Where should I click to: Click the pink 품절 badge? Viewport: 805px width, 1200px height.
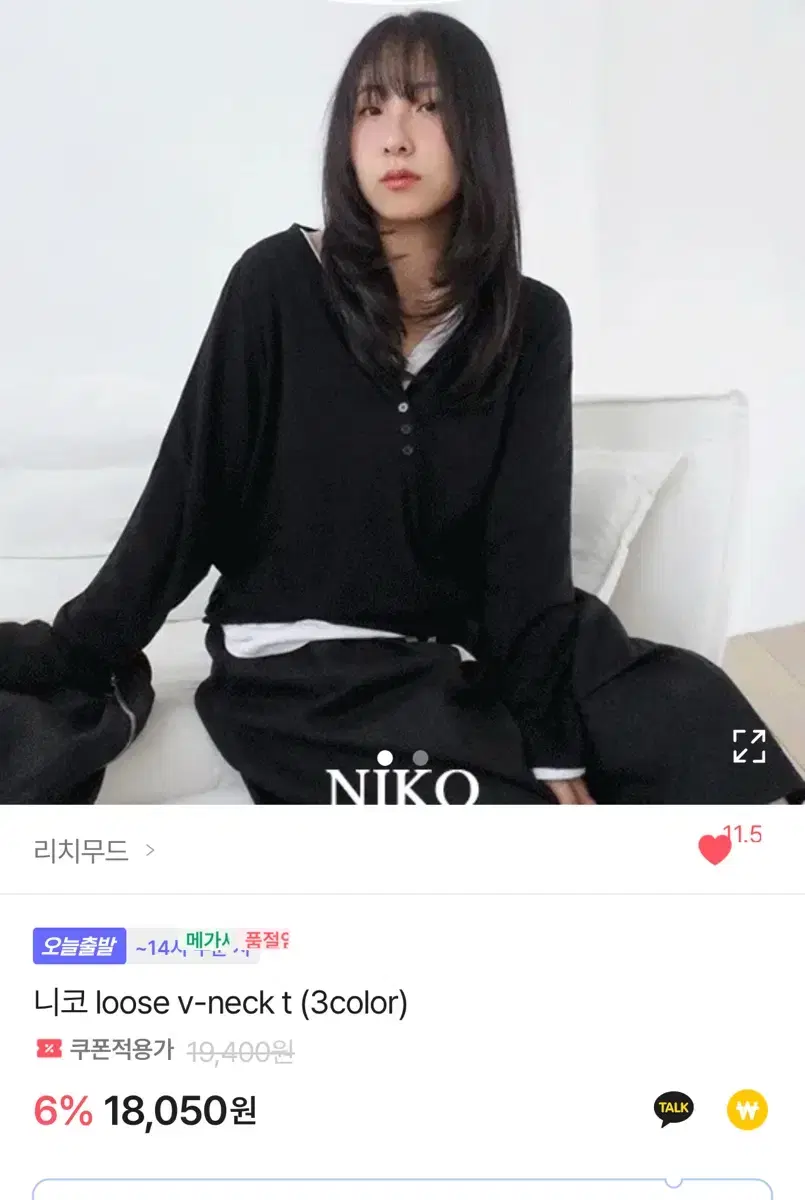pyautogui.click(x=265, y=940)
